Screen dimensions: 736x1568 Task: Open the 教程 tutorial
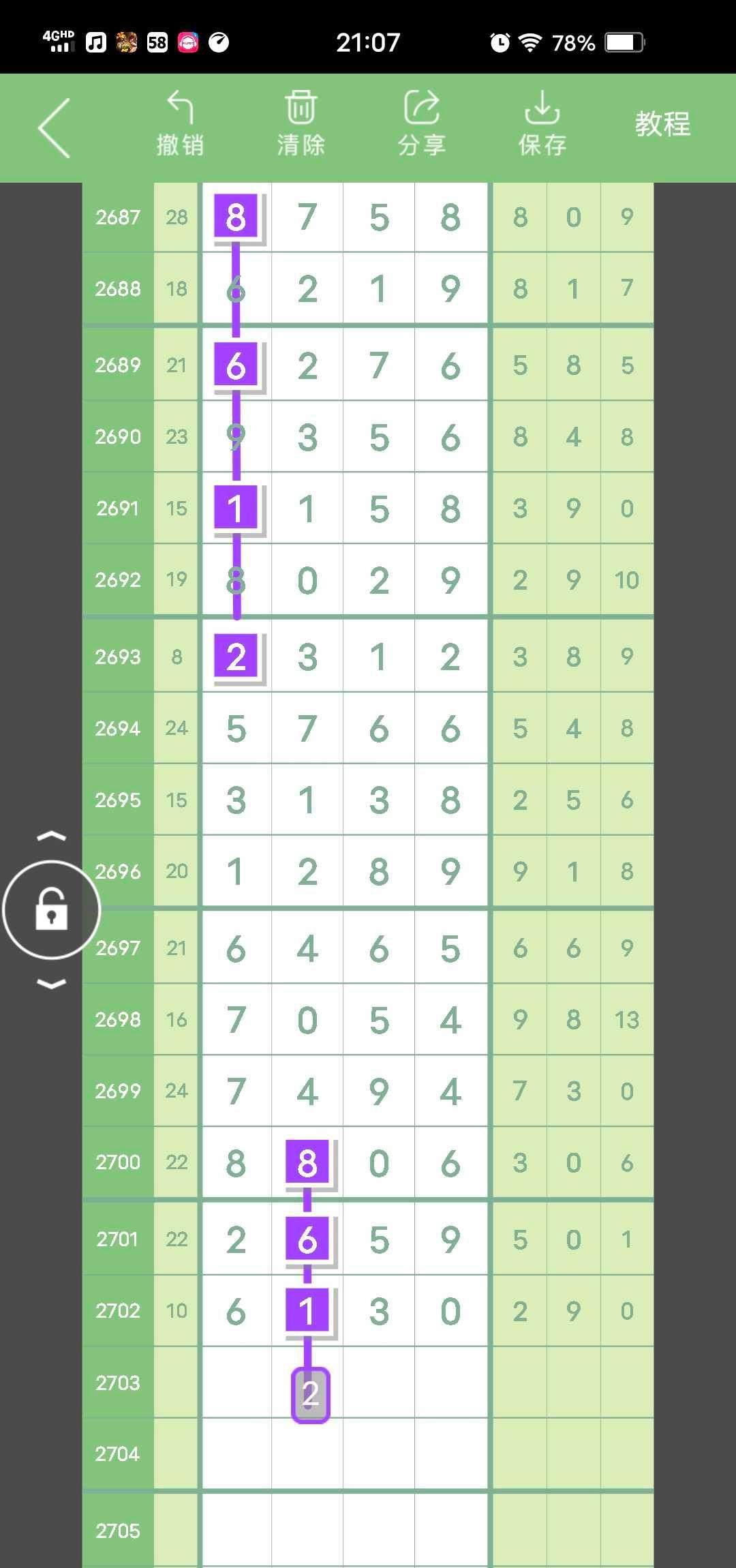click(x=662, y=125)
